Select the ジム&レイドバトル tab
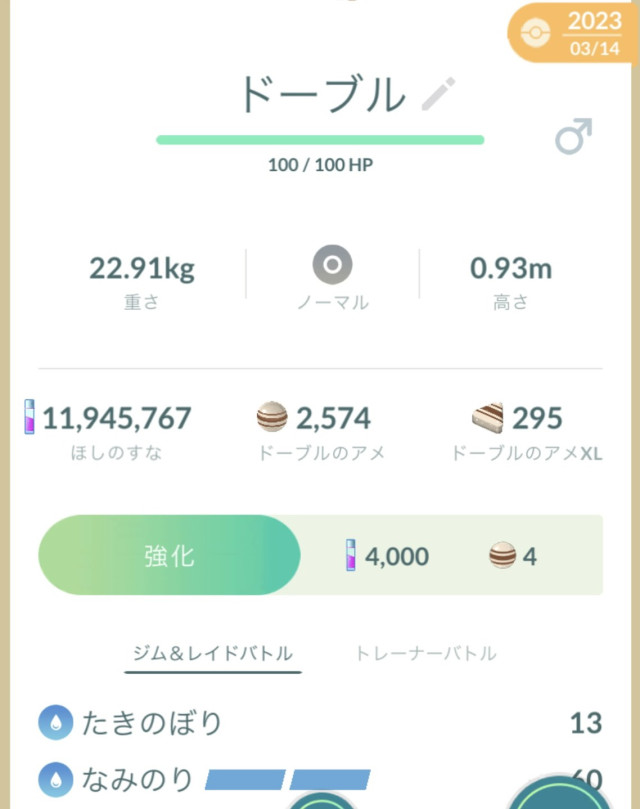Image resolution: width=640 pixels, height=809 pixels. (x=213, y=653)
